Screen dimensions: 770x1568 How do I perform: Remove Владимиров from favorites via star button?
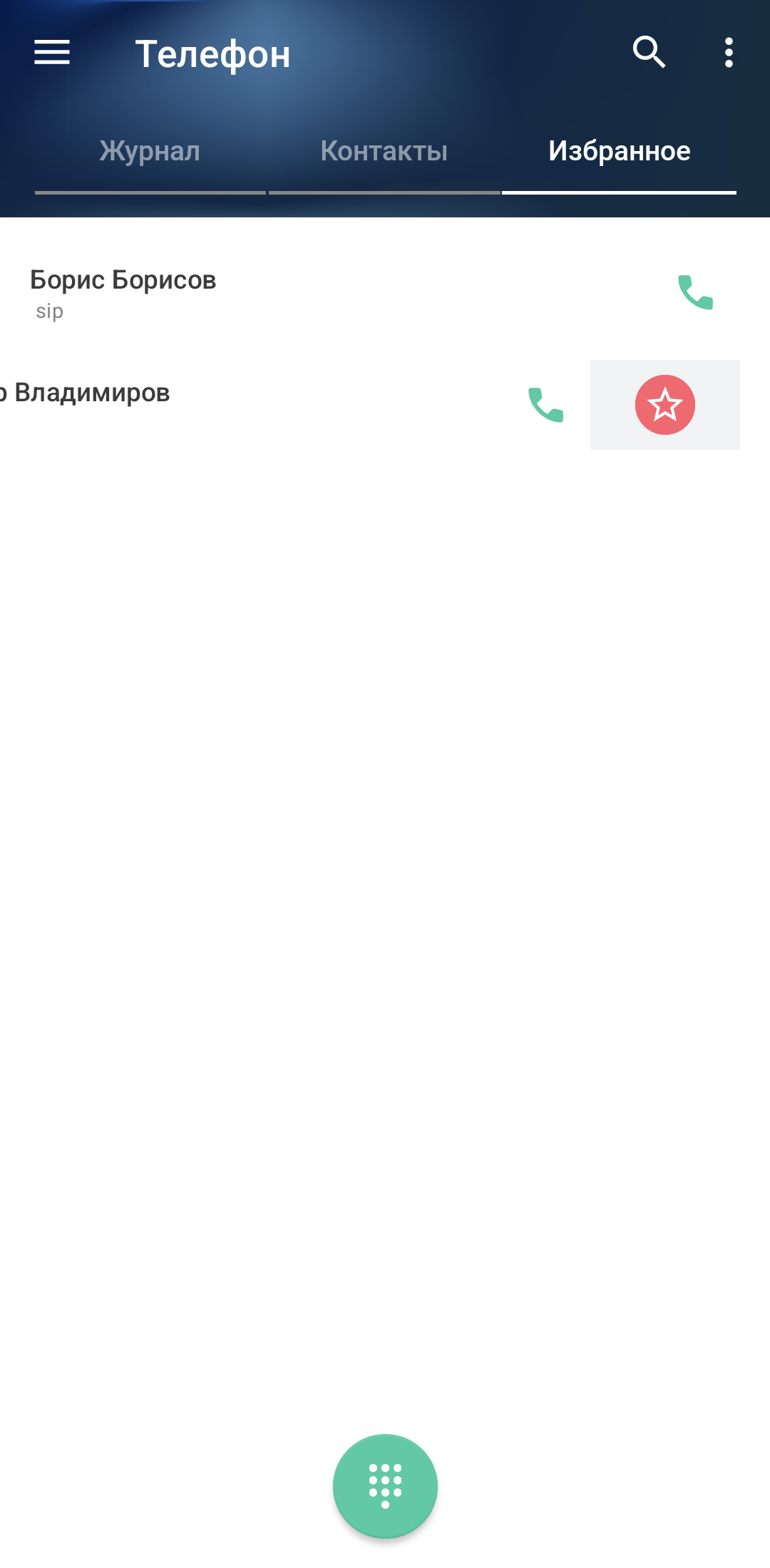pos(664,405)
